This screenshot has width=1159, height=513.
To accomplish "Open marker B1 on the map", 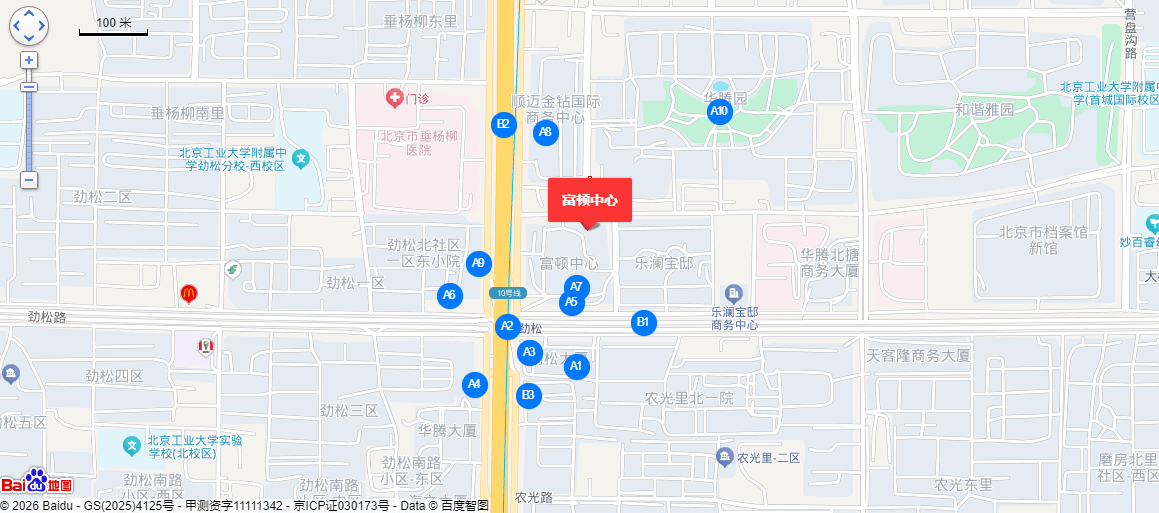I will (x=644, y=322).
